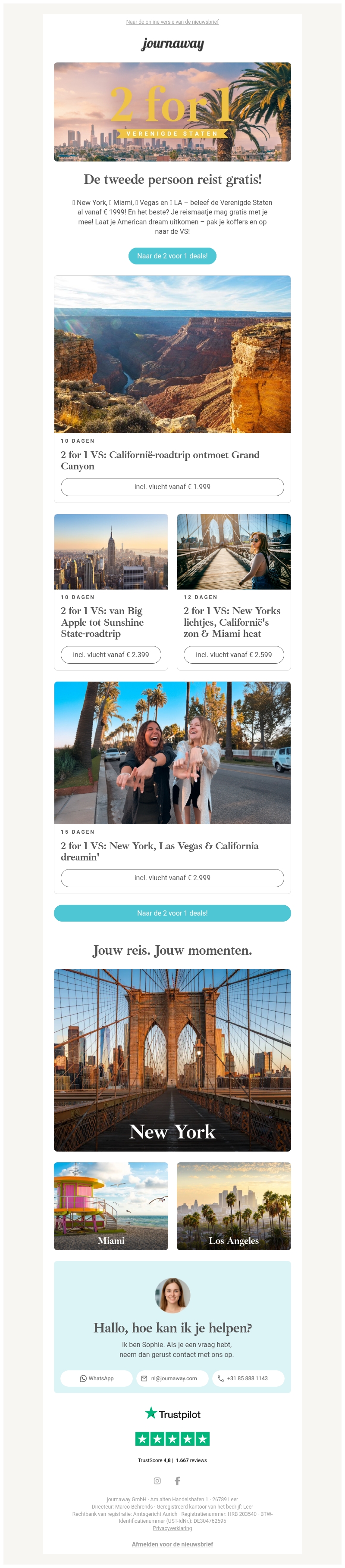Screen dimensions: 345x1568
Task: Contact Sophie via WhatsApp
Action: pos(97,1378)
